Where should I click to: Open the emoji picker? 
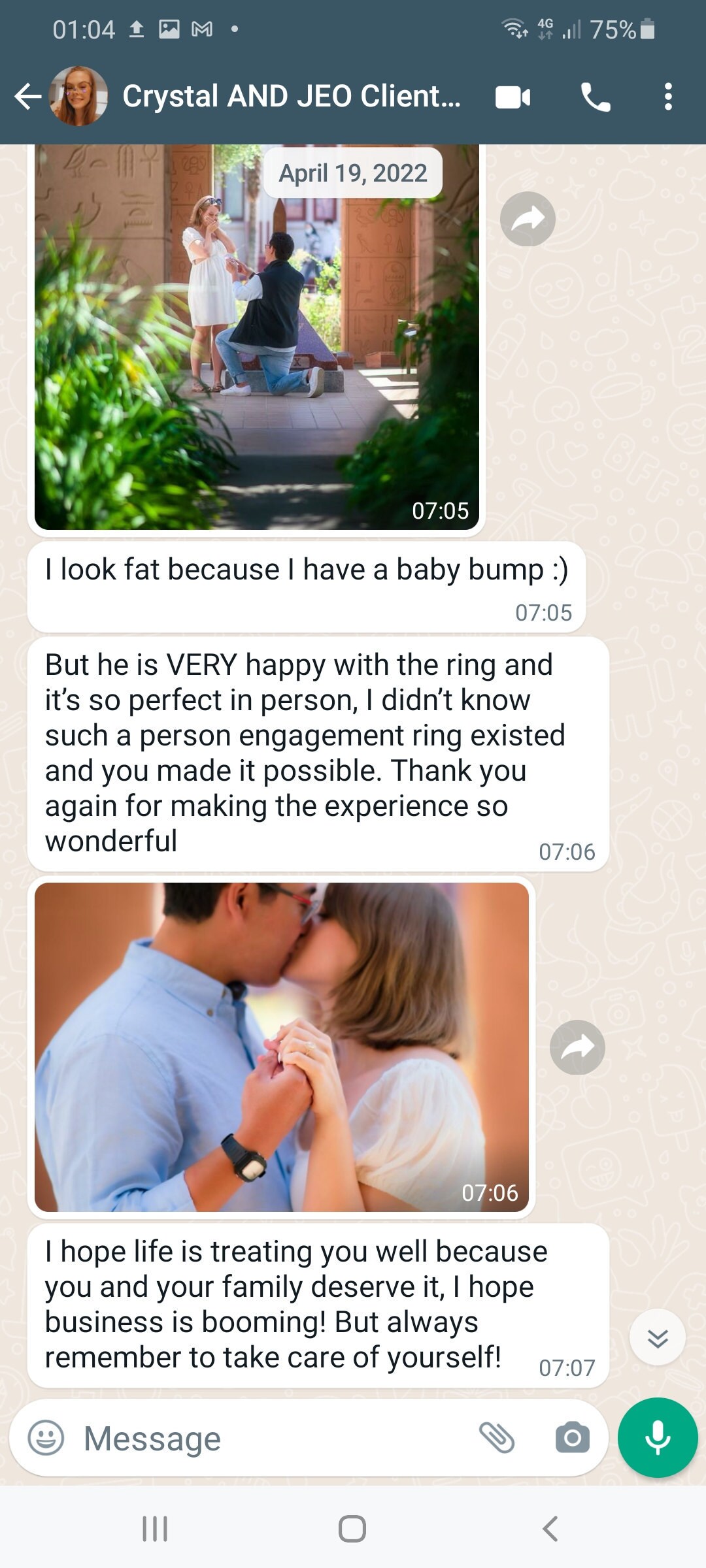[x=46, y=1438]
